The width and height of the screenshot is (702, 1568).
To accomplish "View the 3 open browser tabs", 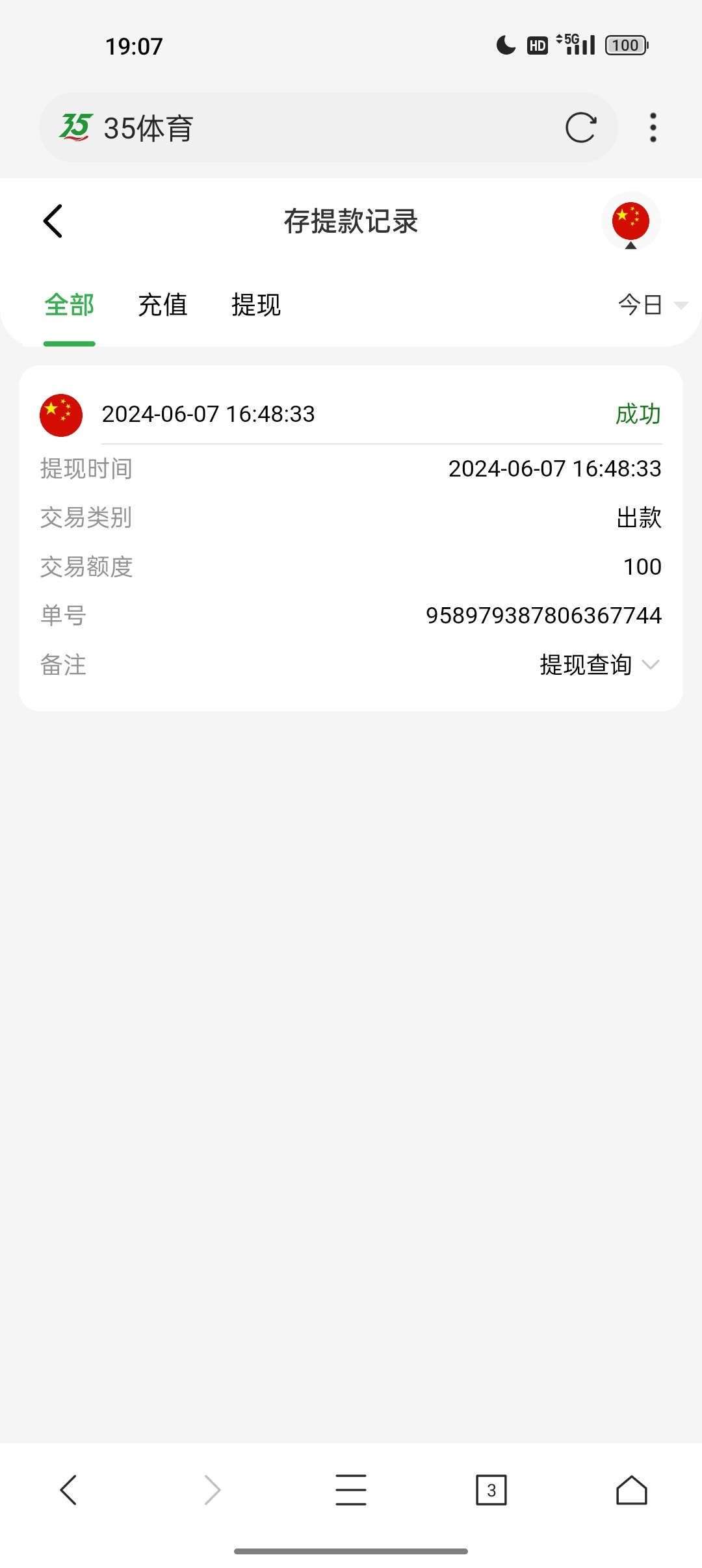I will point(491,1490).
